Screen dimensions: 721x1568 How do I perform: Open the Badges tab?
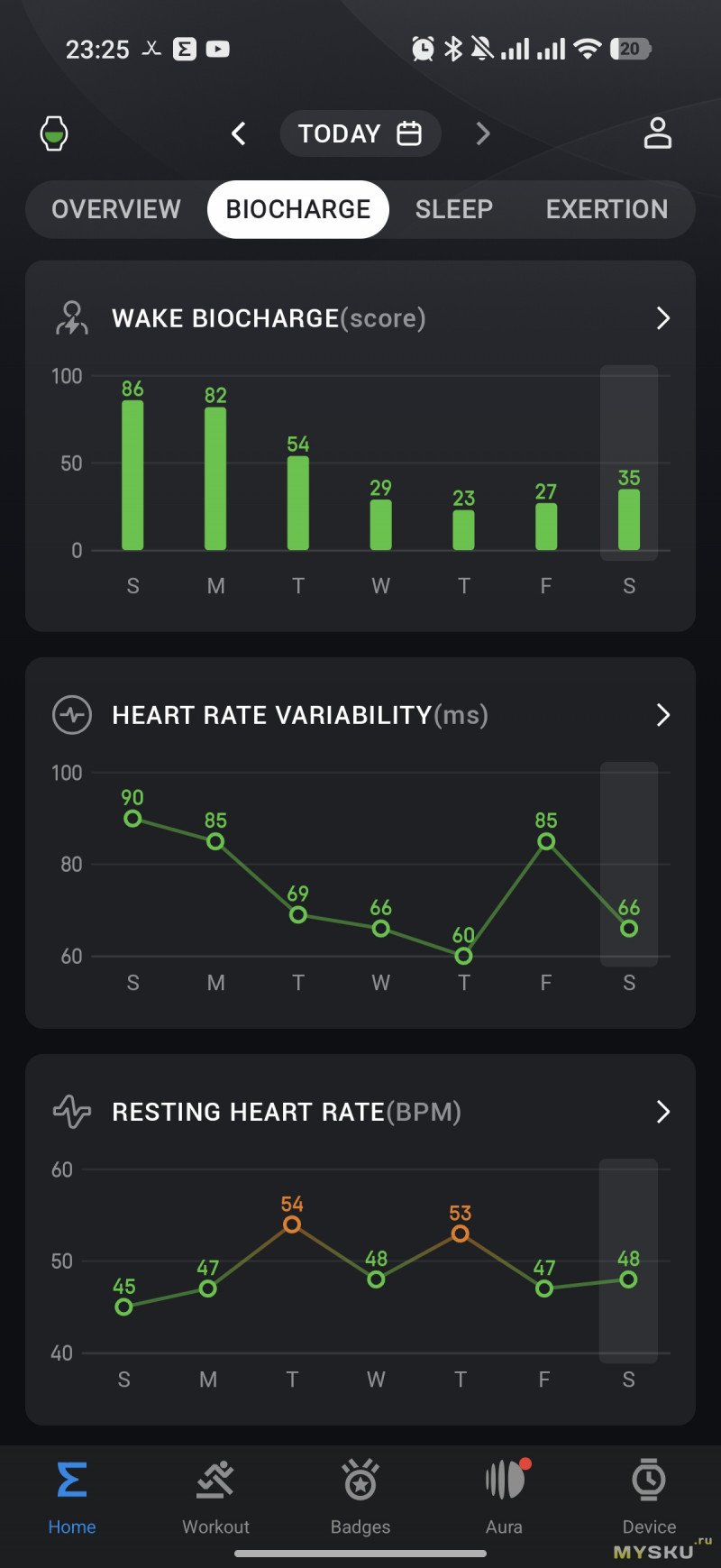coord(360,1498)
